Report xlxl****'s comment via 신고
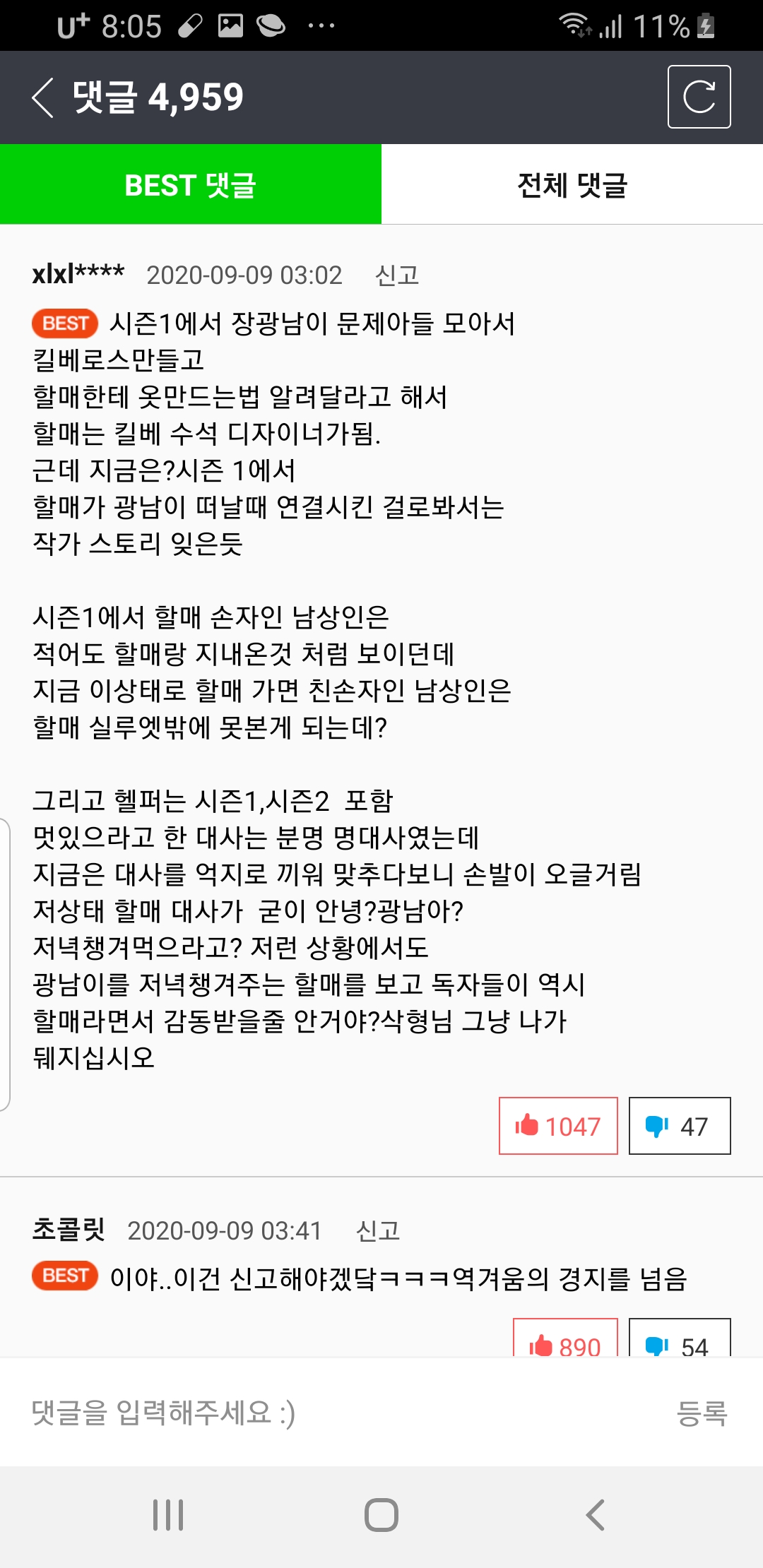Viewport: 763px width, 1568px height. pos(397,275)
